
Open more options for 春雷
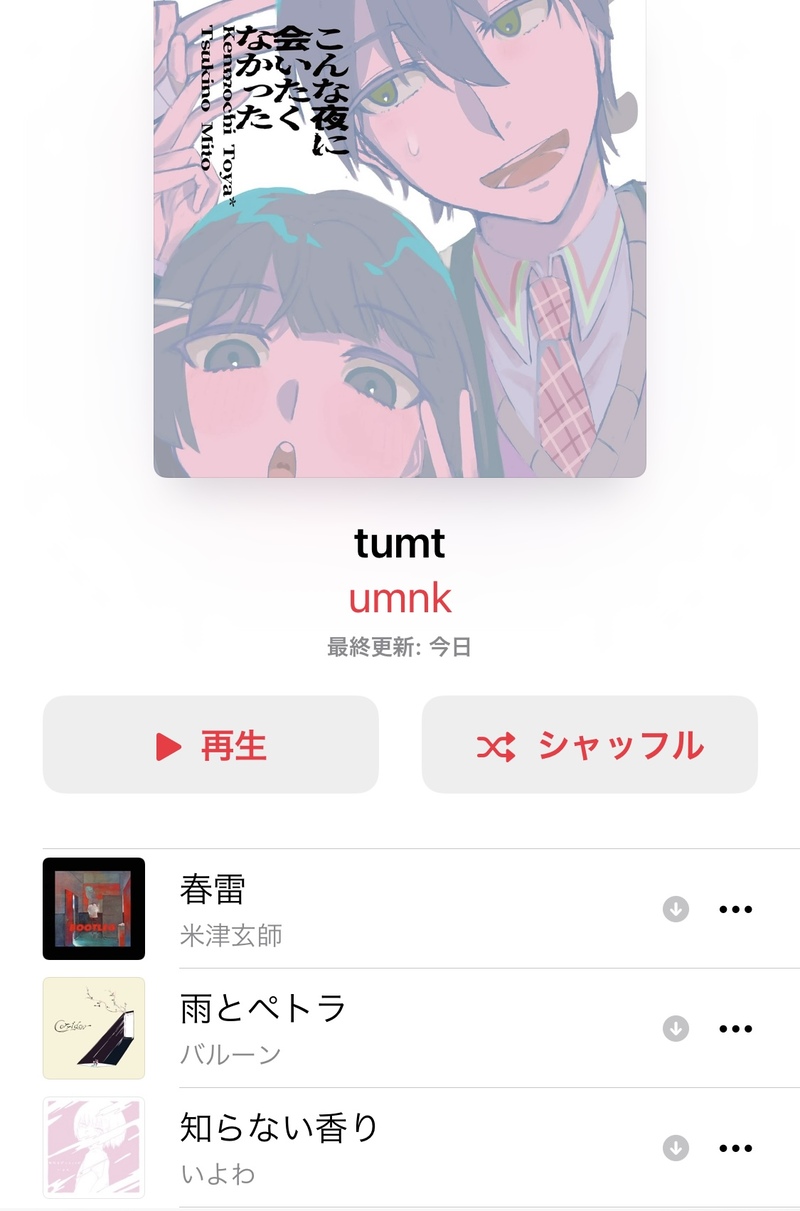tap(735, 909)
